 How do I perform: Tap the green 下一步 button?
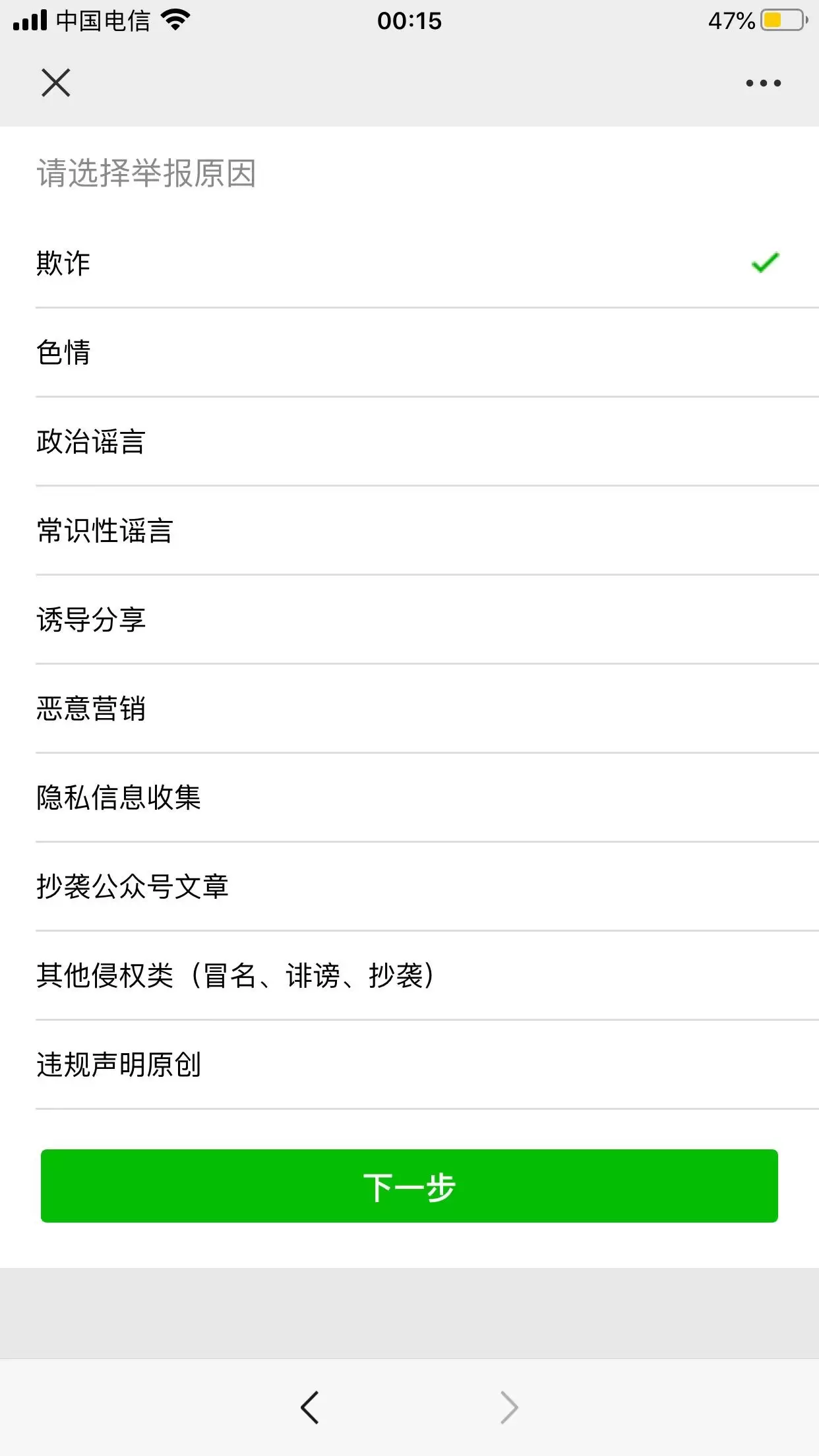(409, 1186)
